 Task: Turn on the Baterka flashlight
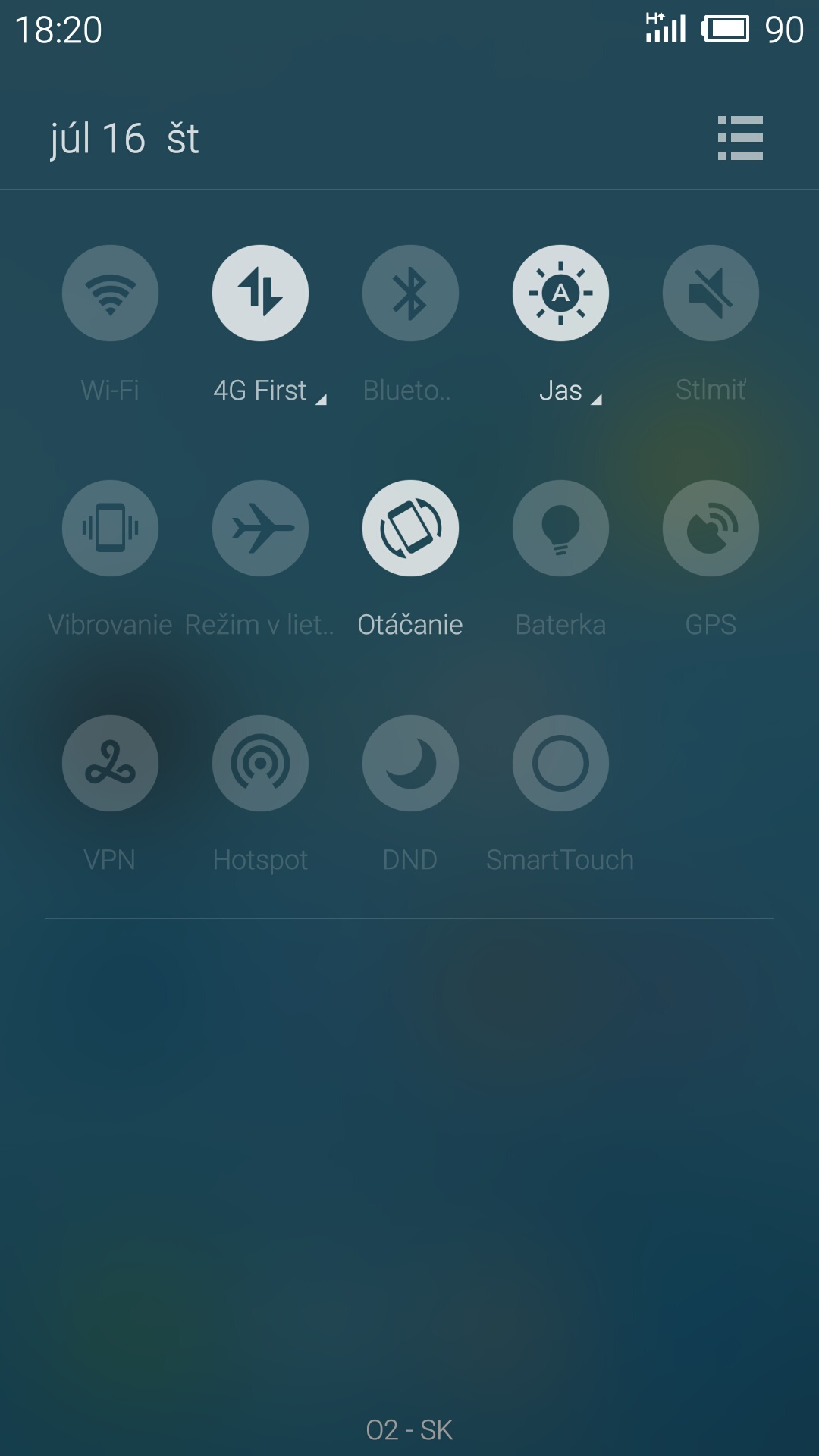coord(560,528)
